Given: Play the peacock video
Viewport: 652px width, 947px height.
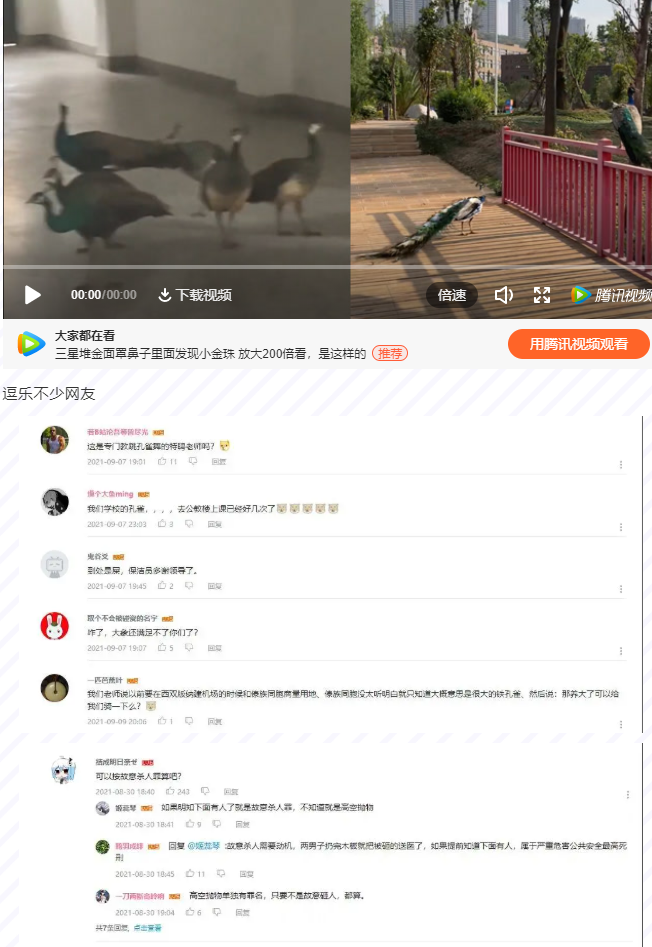Looking at the screenshot, I should click(x=33, y=295).
